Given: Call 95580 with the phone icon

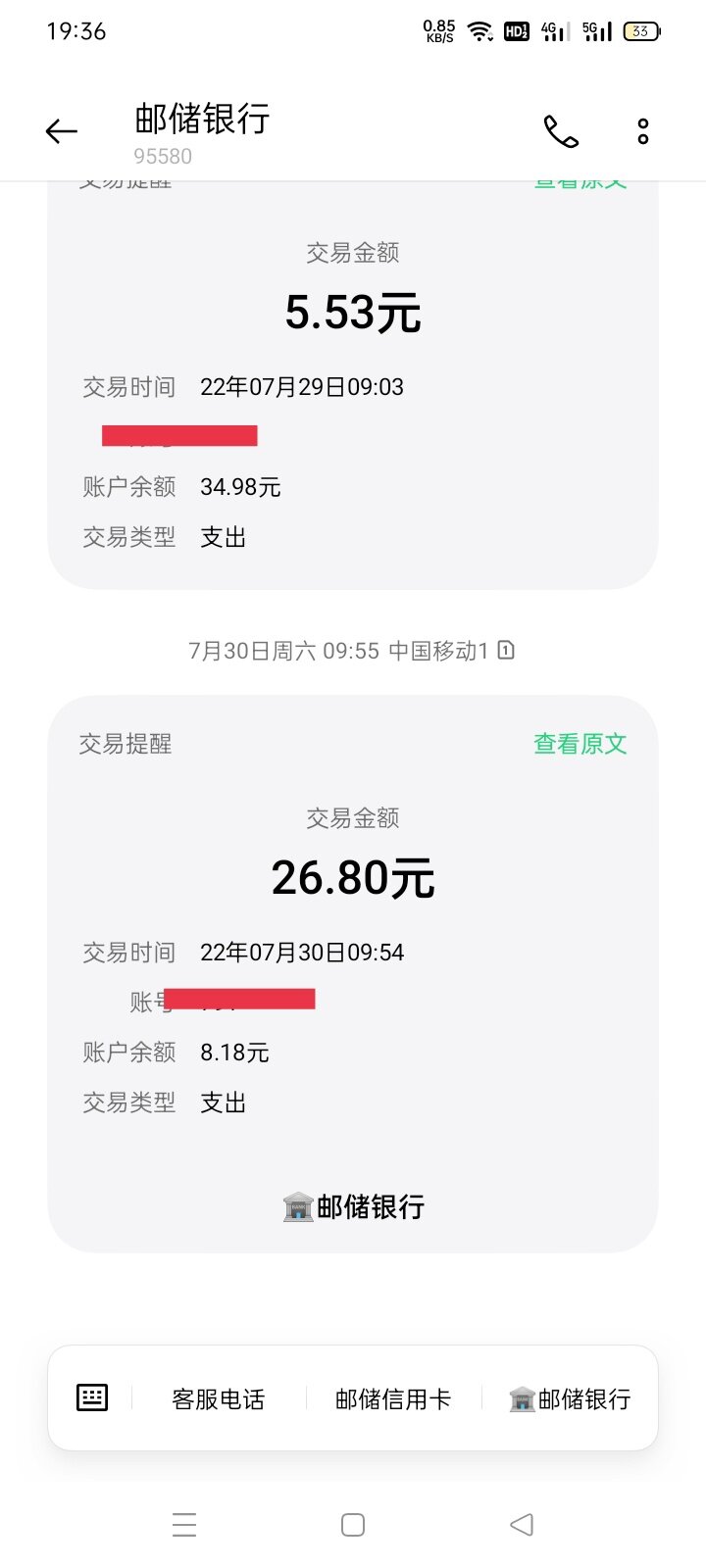Looking at the screenshot, I should 561,131.
